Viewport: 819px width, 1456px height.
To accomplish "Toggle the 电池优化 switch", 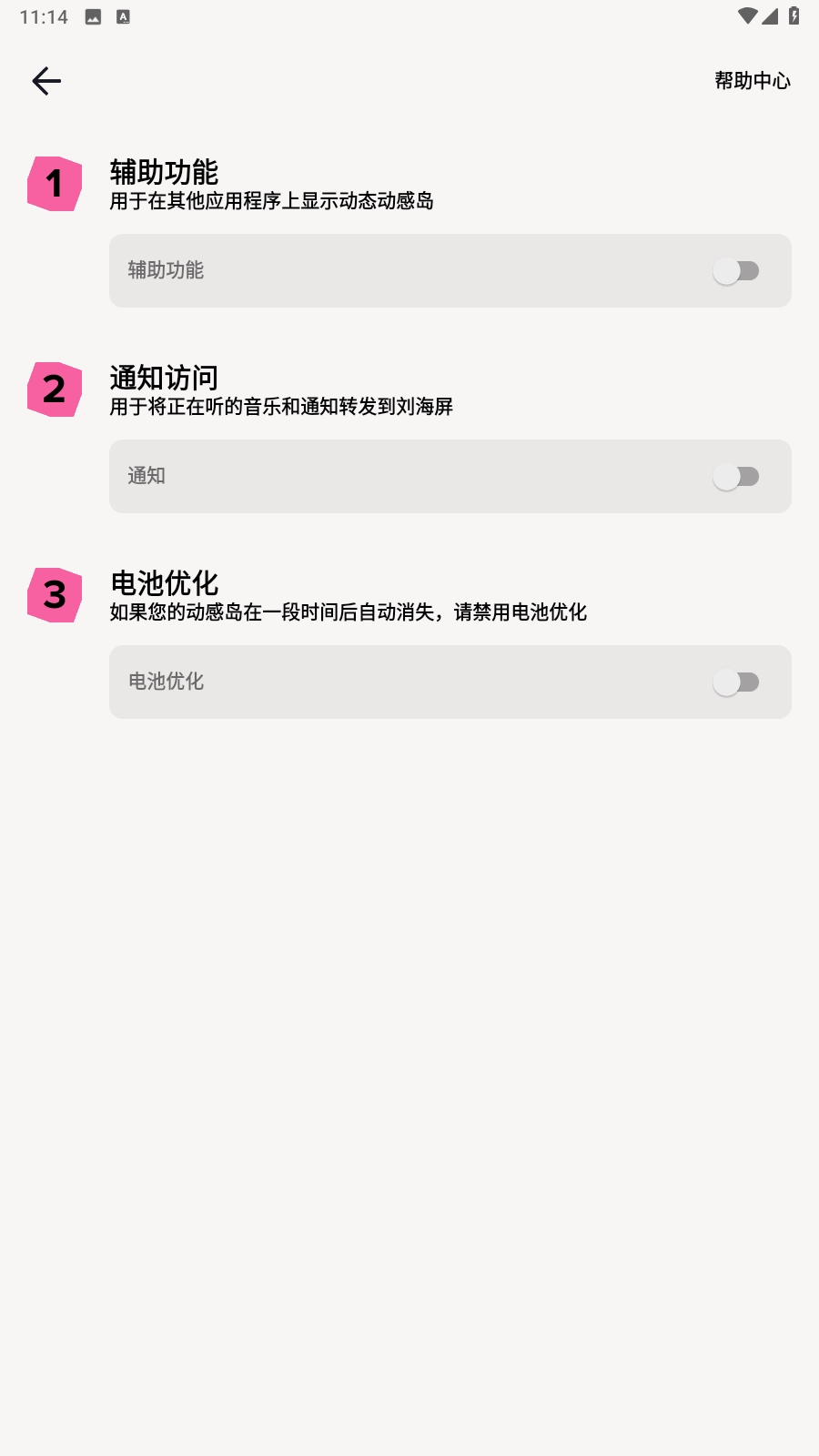I will click(x=736, y=682).
